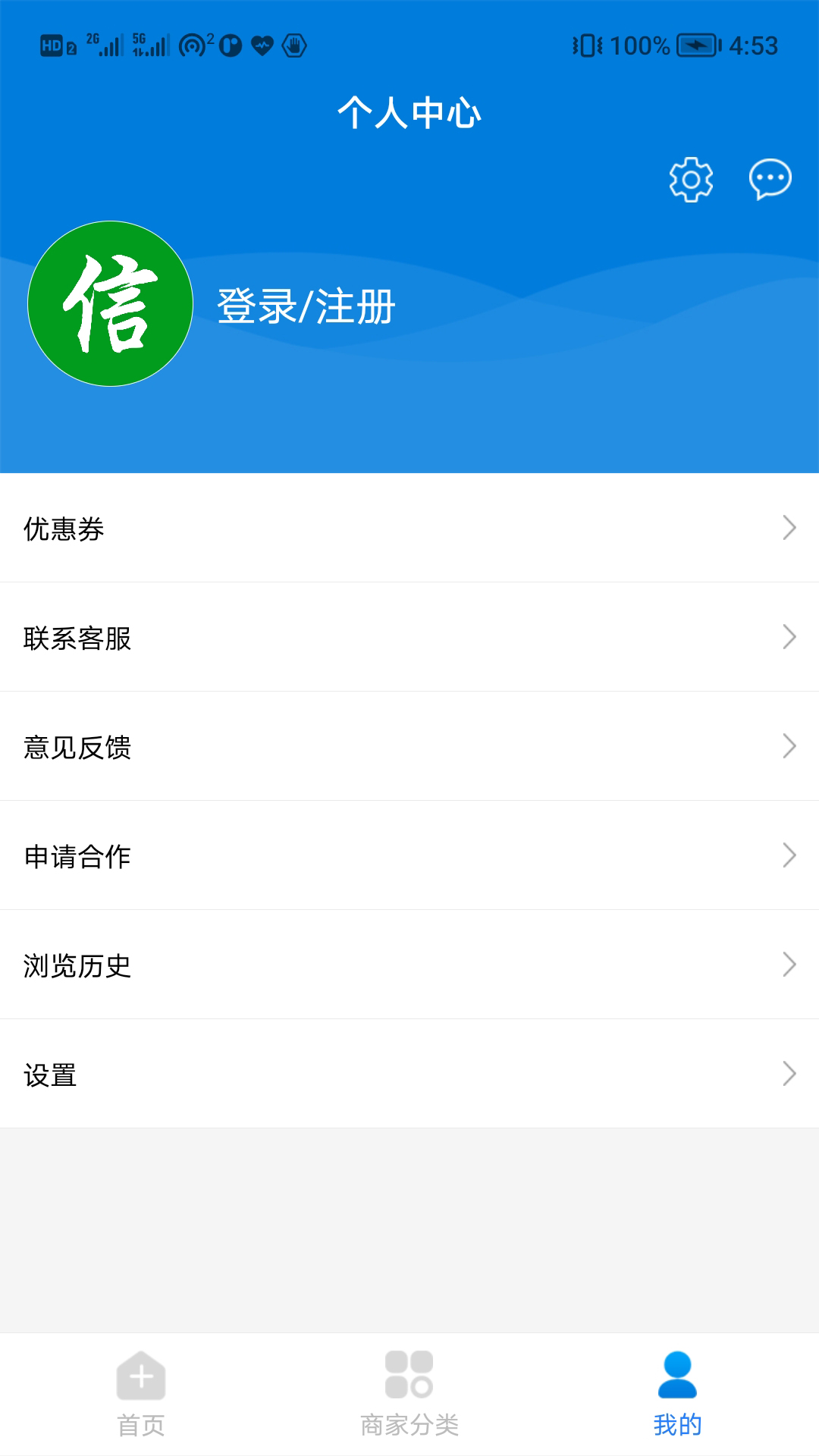Tap the 个人中心 title text
This screenshot has width=819, height=1456.
(x=409, y=114)
